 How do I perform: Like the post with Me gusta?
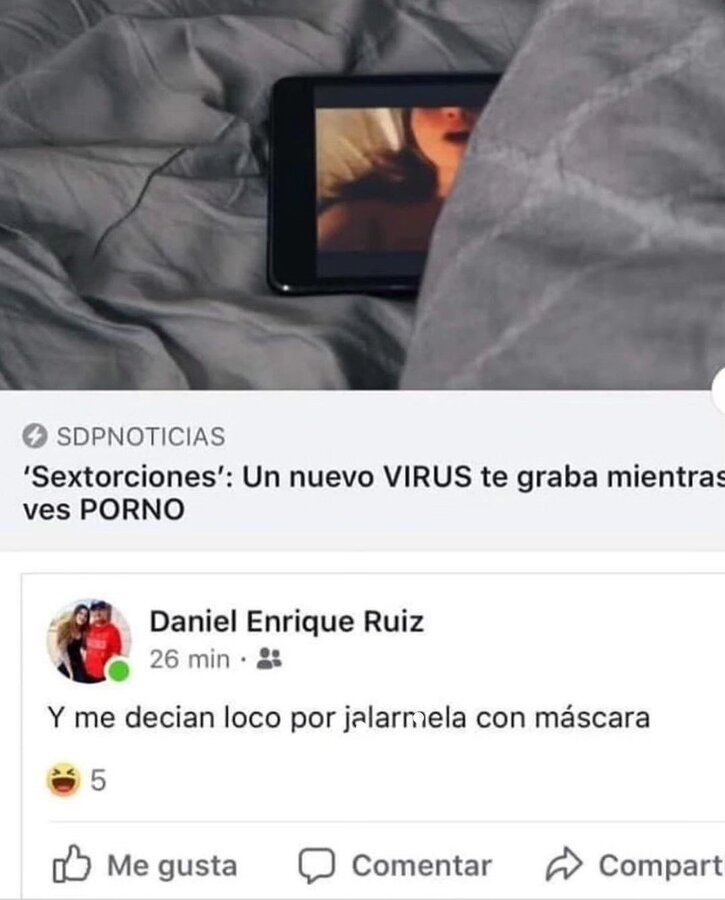(146, 865)
